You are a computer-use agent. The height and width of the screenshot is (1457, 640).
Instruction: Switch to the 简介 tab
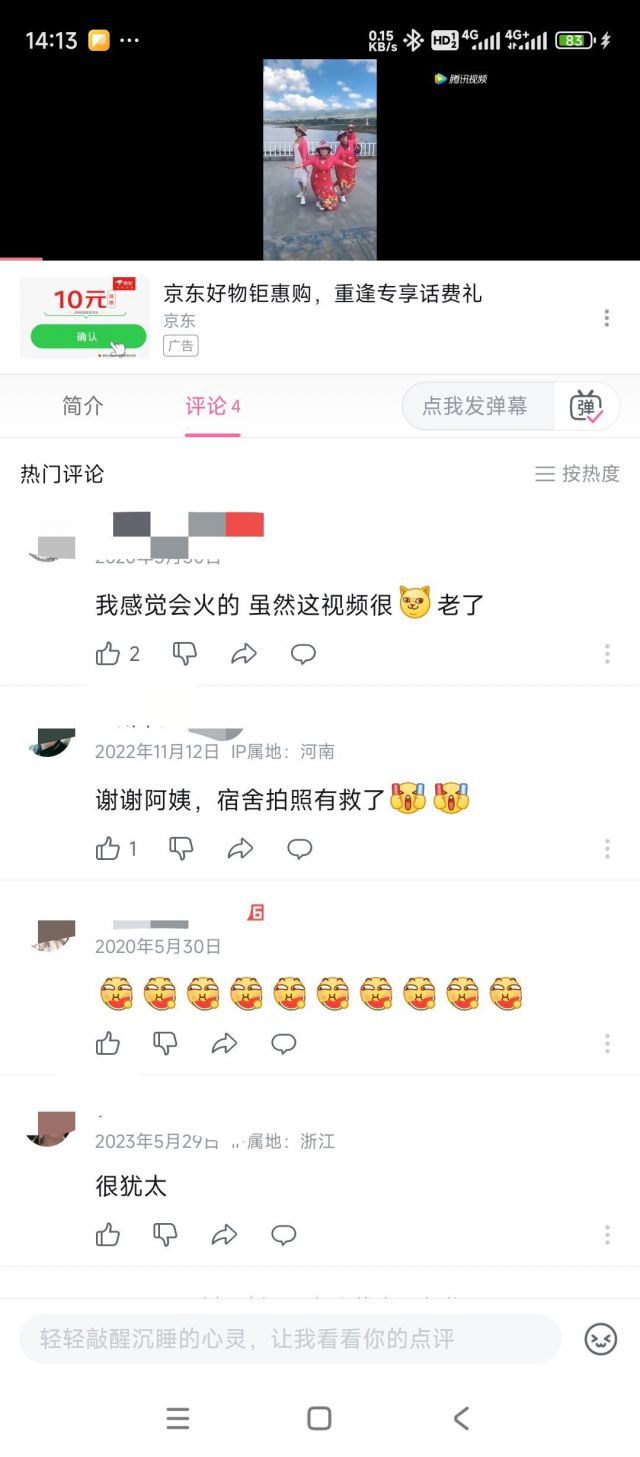pyautogui.click(x=83, y=406)
